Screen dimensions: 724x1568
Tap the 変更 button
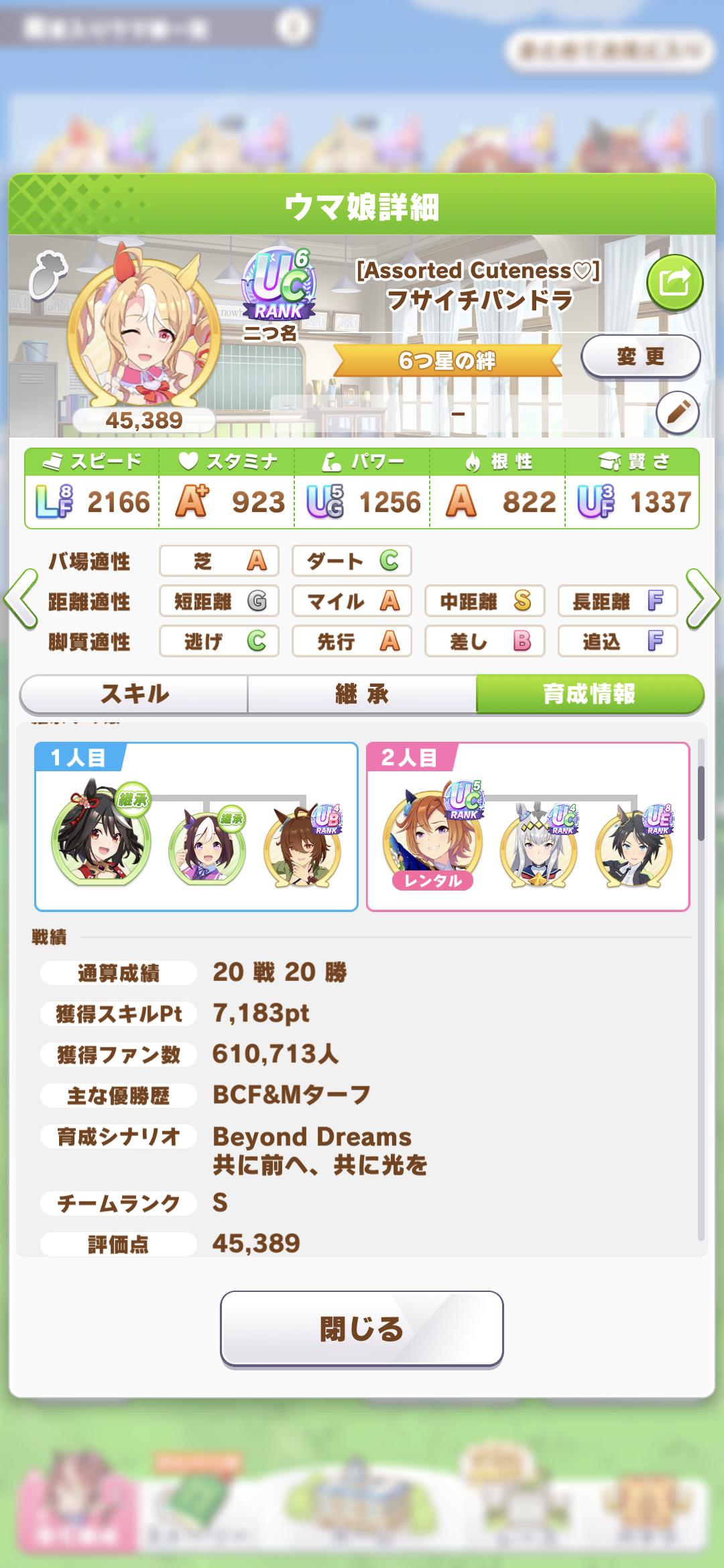tap(640, 356)
